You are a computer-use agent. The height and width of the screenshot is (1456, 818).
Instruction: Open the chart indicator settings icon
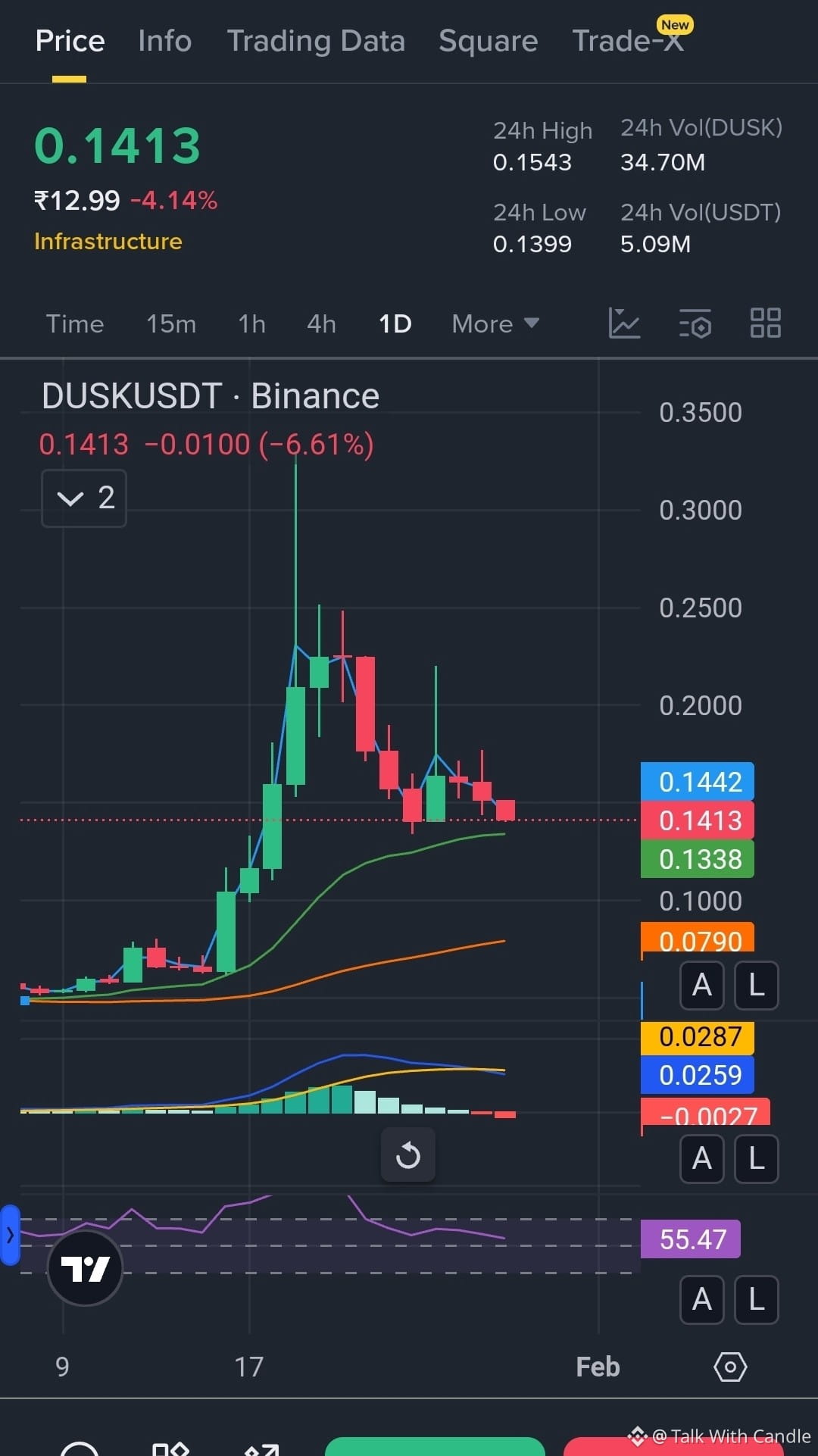coord(695,323)
